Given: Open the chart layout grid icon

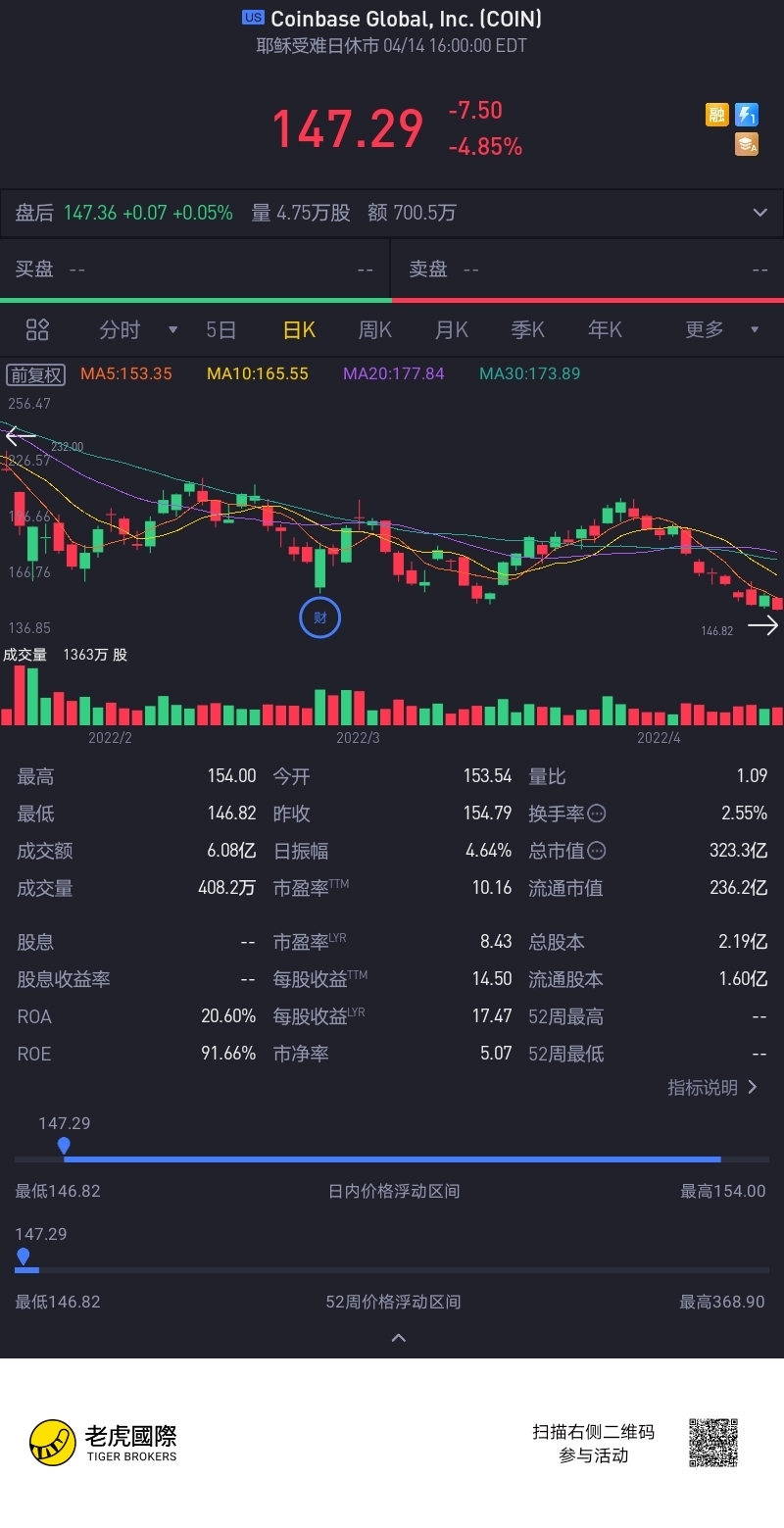Looking at the screenshot, I should pyautogui.click(x=37, y=329).
